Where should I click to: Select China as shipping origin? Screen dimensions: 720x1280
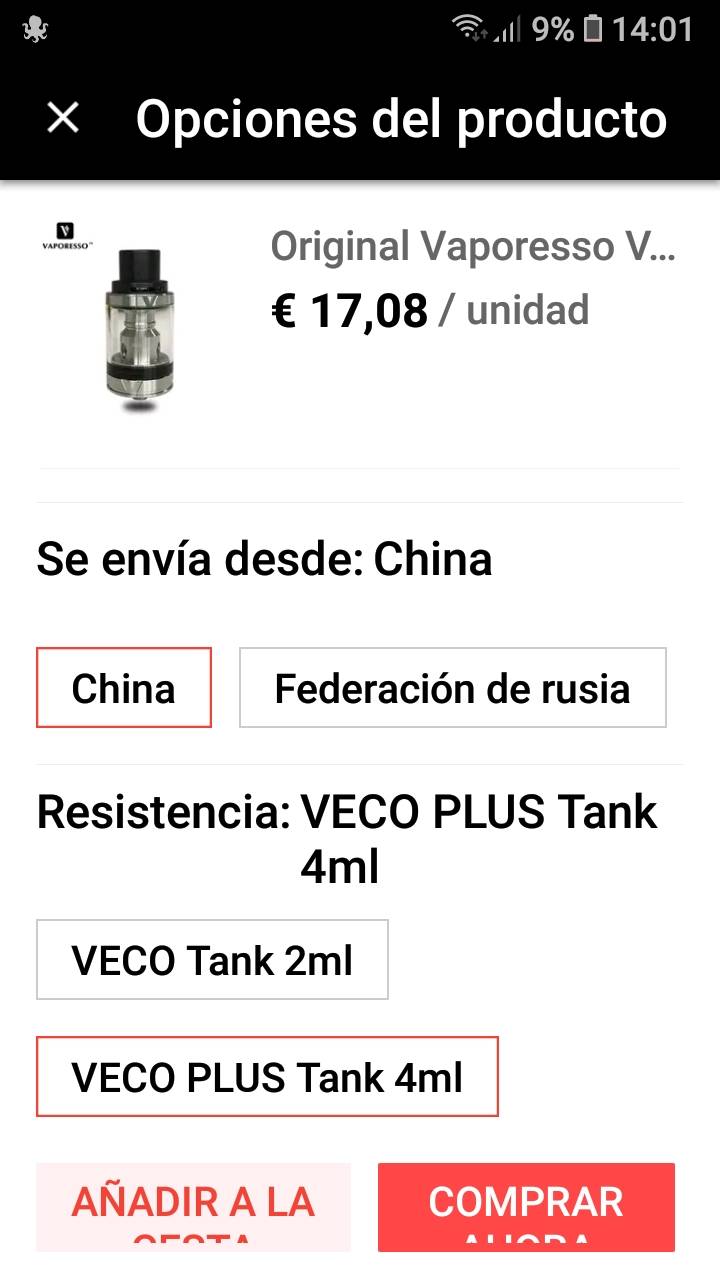pos(122,688)
